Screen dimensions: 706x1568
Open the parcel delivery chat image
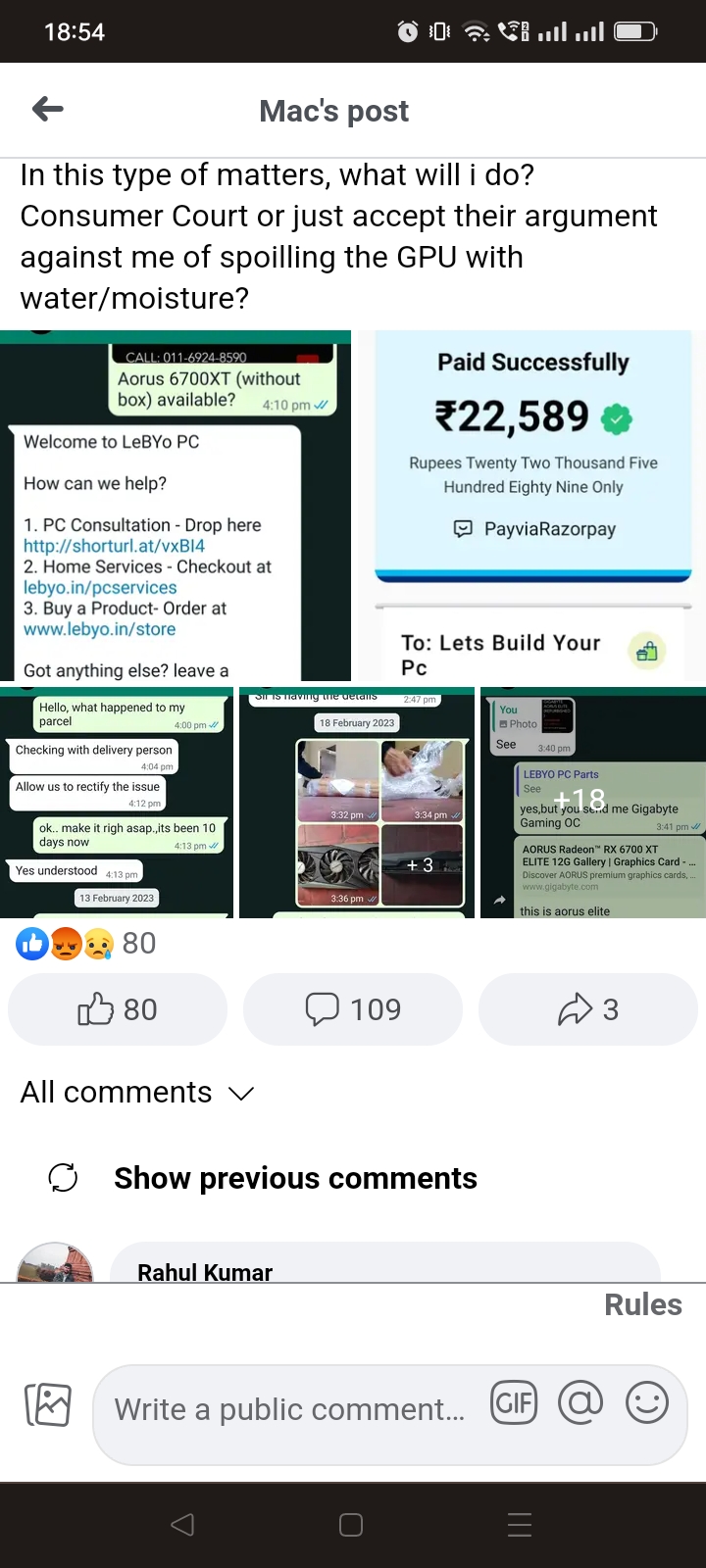tap(117, 803)
